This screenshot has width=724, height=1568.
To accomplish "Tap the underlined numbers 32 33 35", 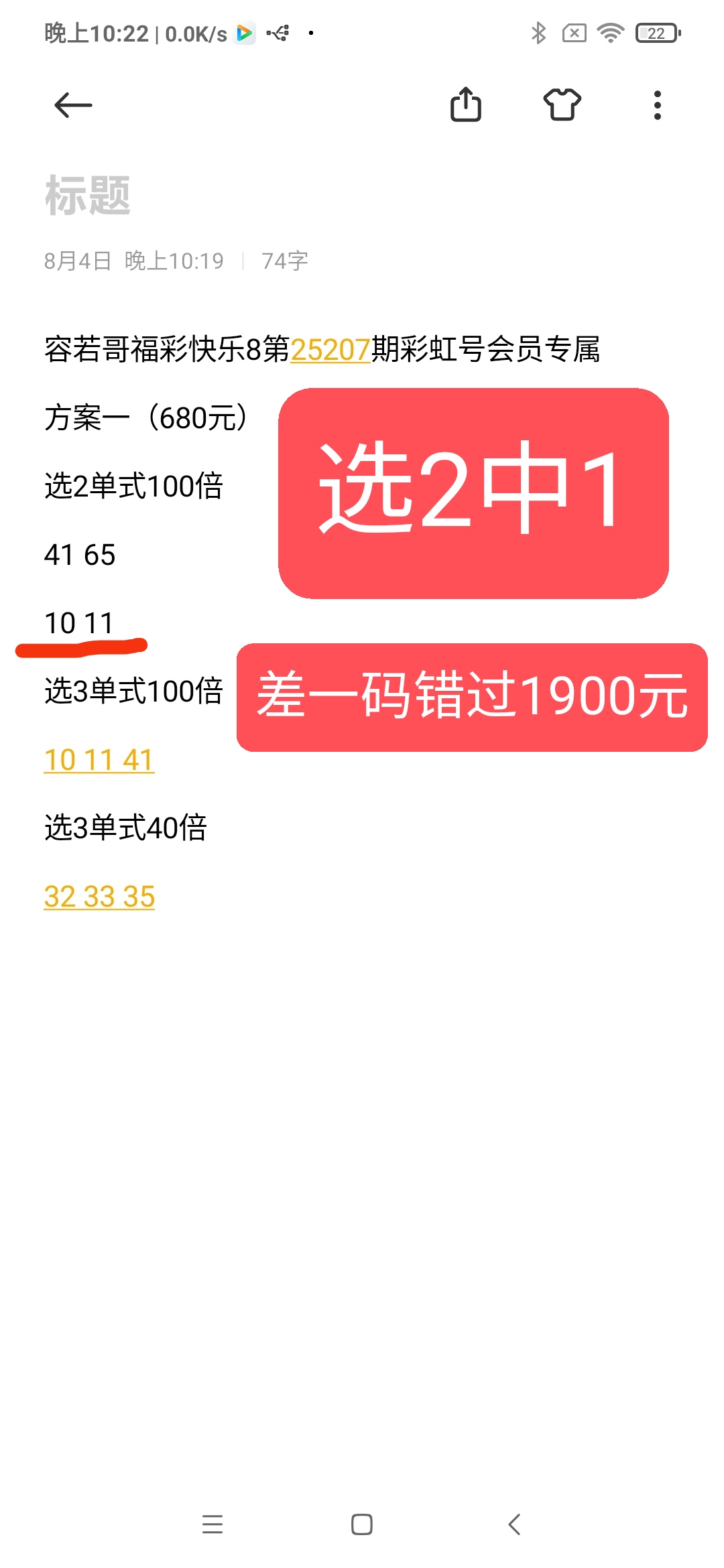I will (99, 897).
